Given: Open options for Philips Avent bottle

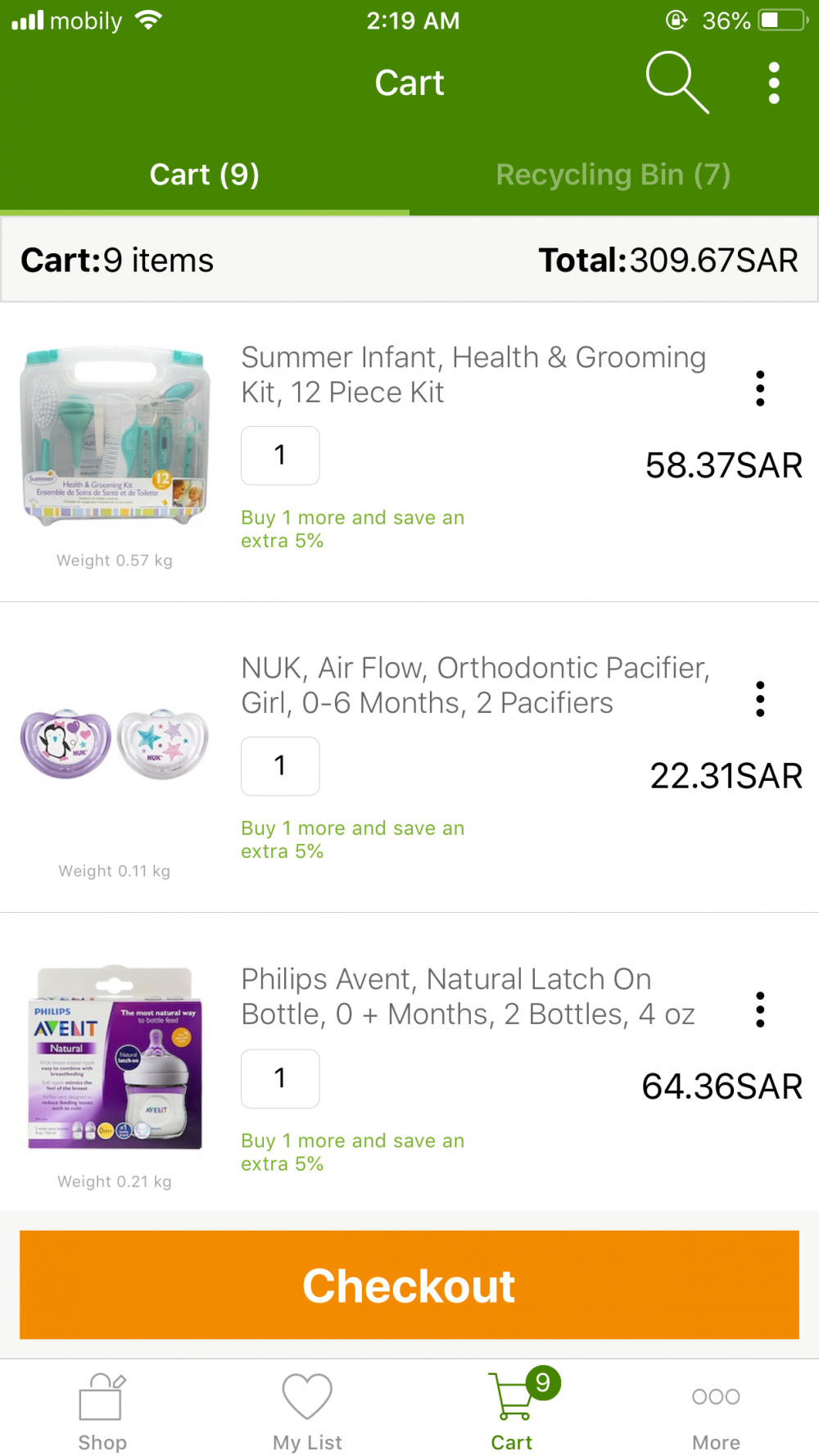Looking at the screenshot, I should coord(760,1009).
